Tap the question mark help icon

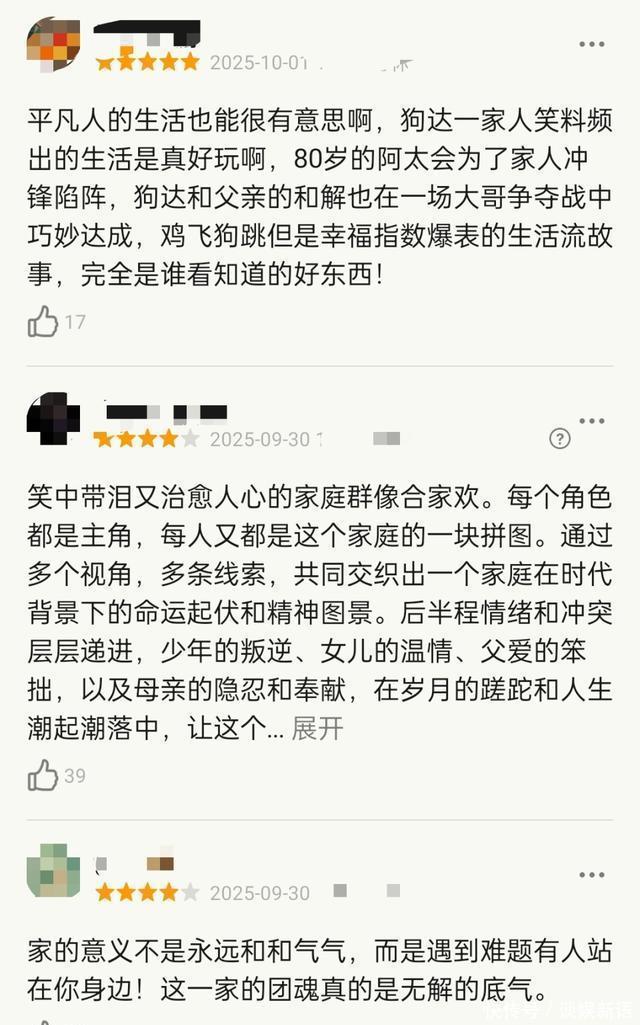tap(560, 439)
